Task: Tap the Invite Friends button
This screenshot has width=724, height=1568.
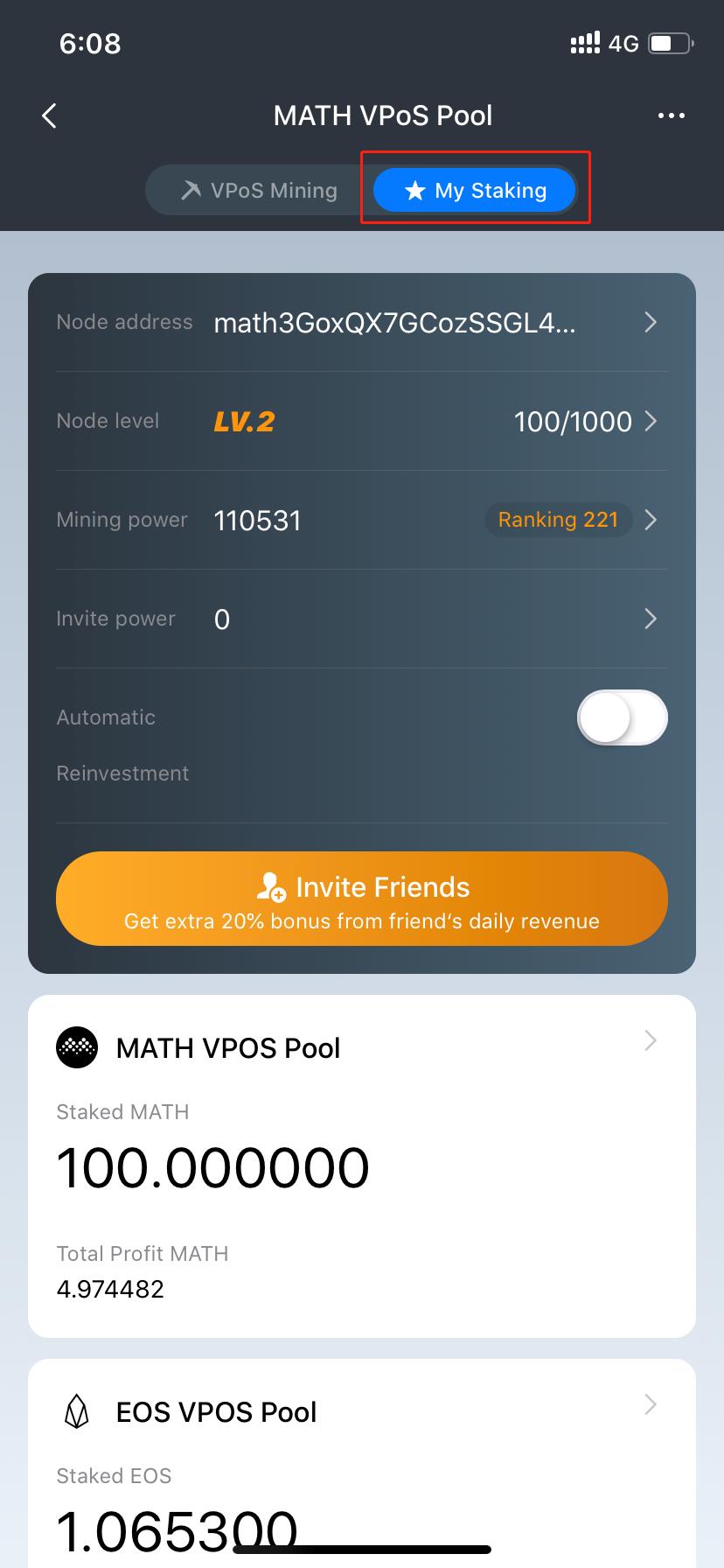Action: point(362,899)
